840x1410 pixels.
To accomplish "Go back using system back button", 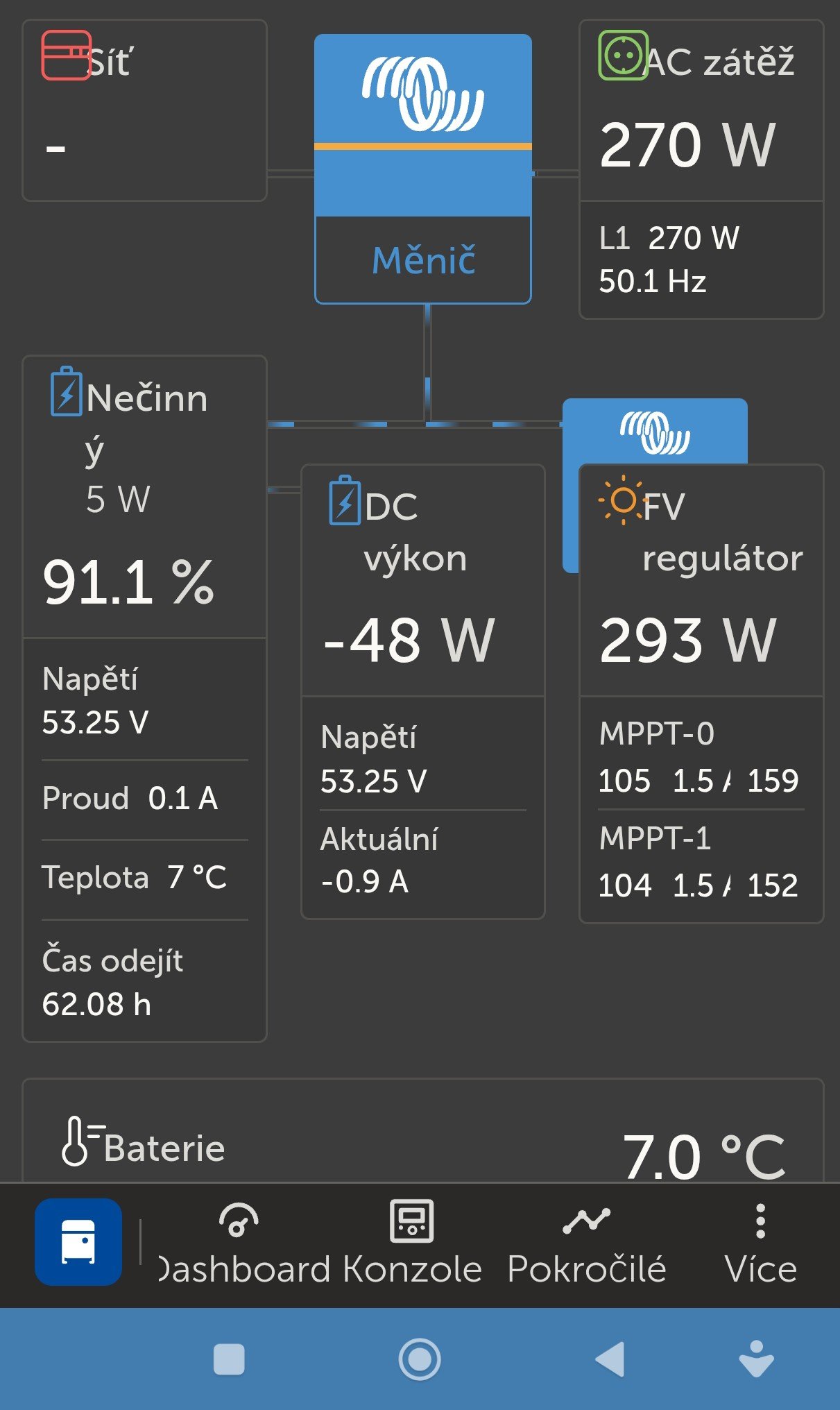I will (x=611, y=1359).
